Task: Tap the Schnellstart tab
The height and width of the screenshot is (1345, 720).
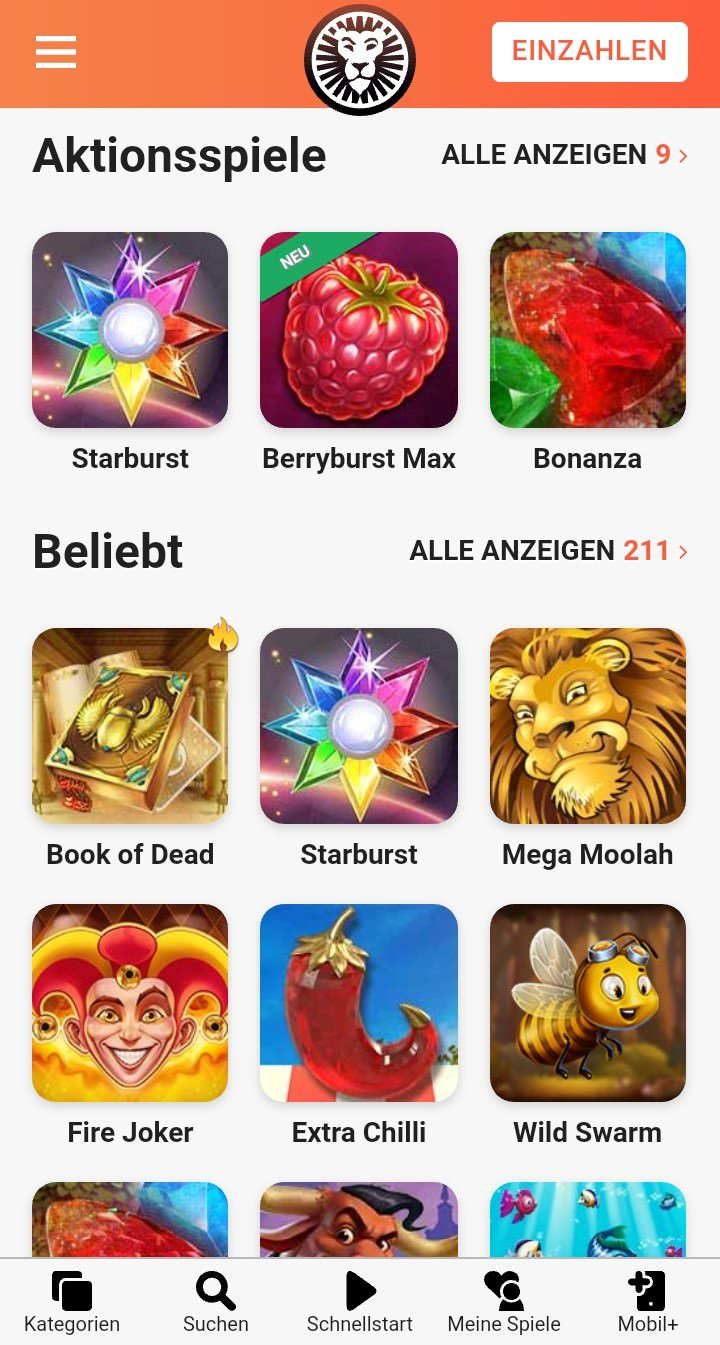Action: point(360,1303)
